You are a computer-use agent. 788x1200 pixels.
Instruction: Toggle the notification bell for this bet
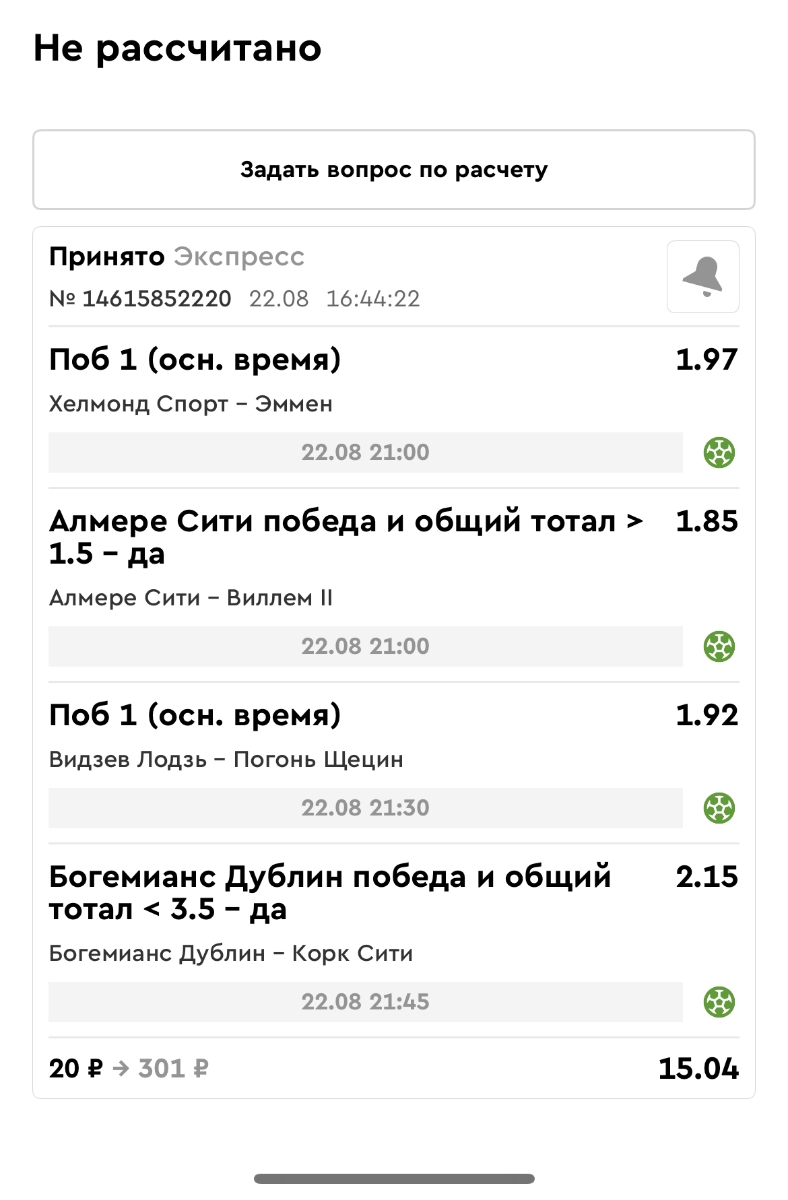pyautogui.click(x=703, y=277)
